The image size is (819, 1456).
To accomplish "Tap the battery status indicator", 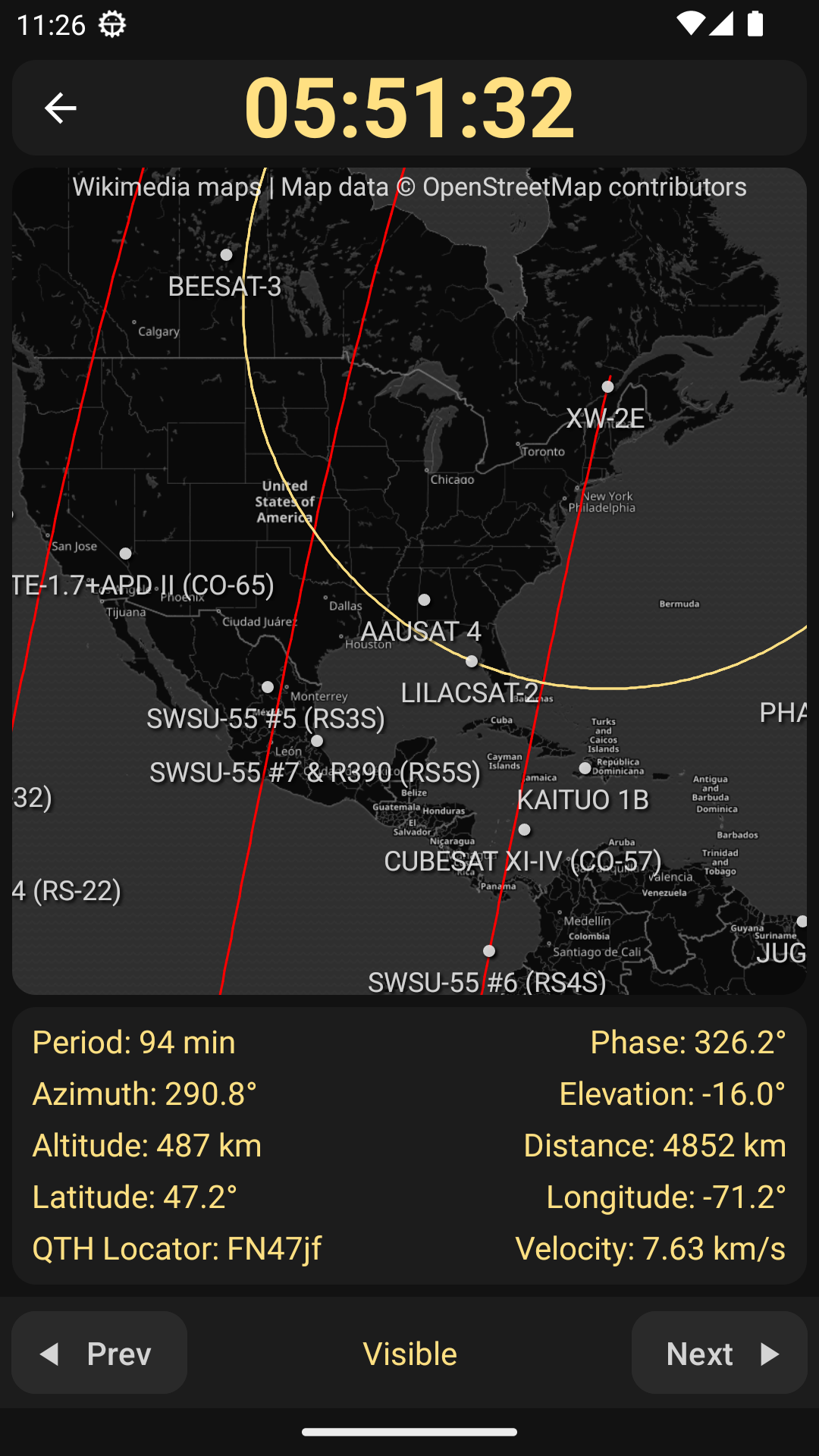I will coord(755,24).
